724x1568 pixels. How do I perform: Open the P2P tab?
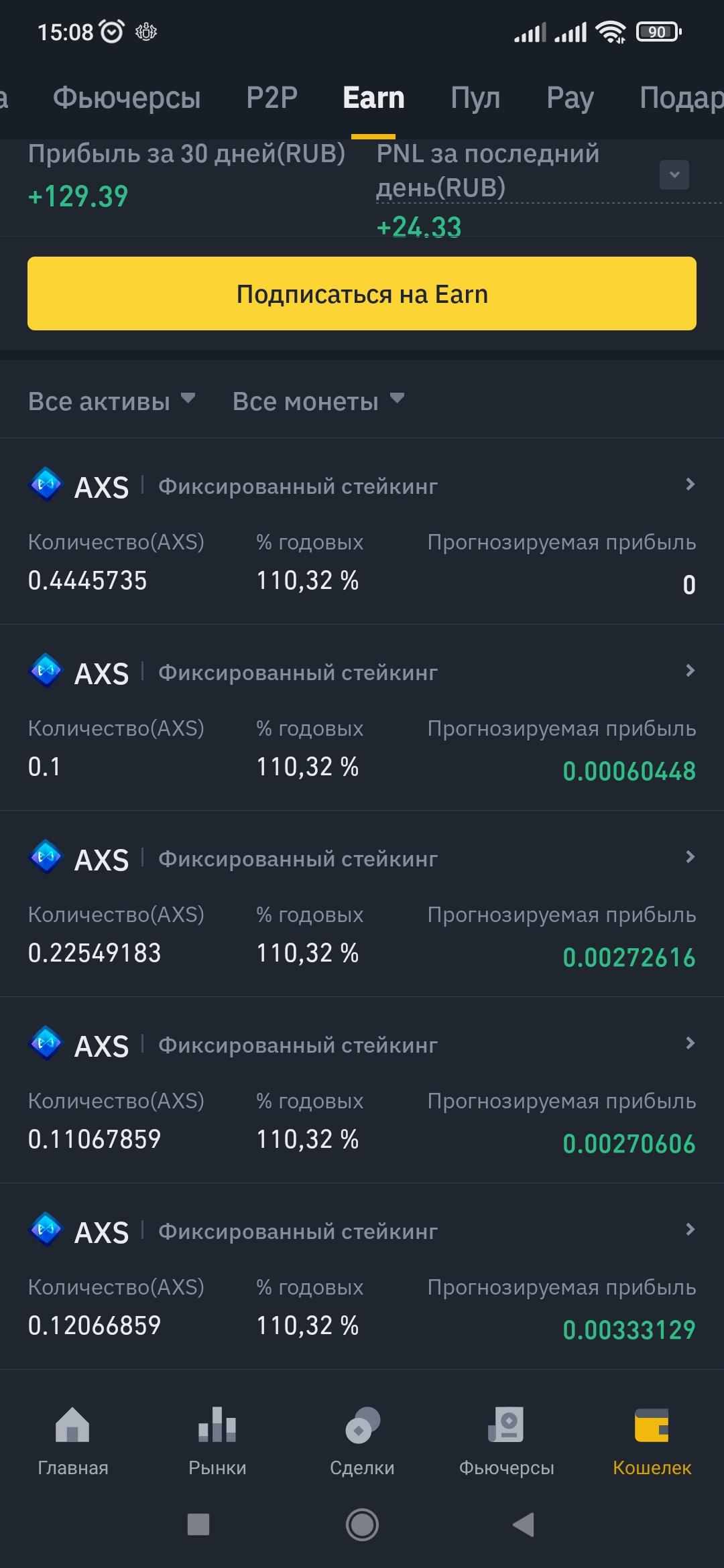coord(271,98)
